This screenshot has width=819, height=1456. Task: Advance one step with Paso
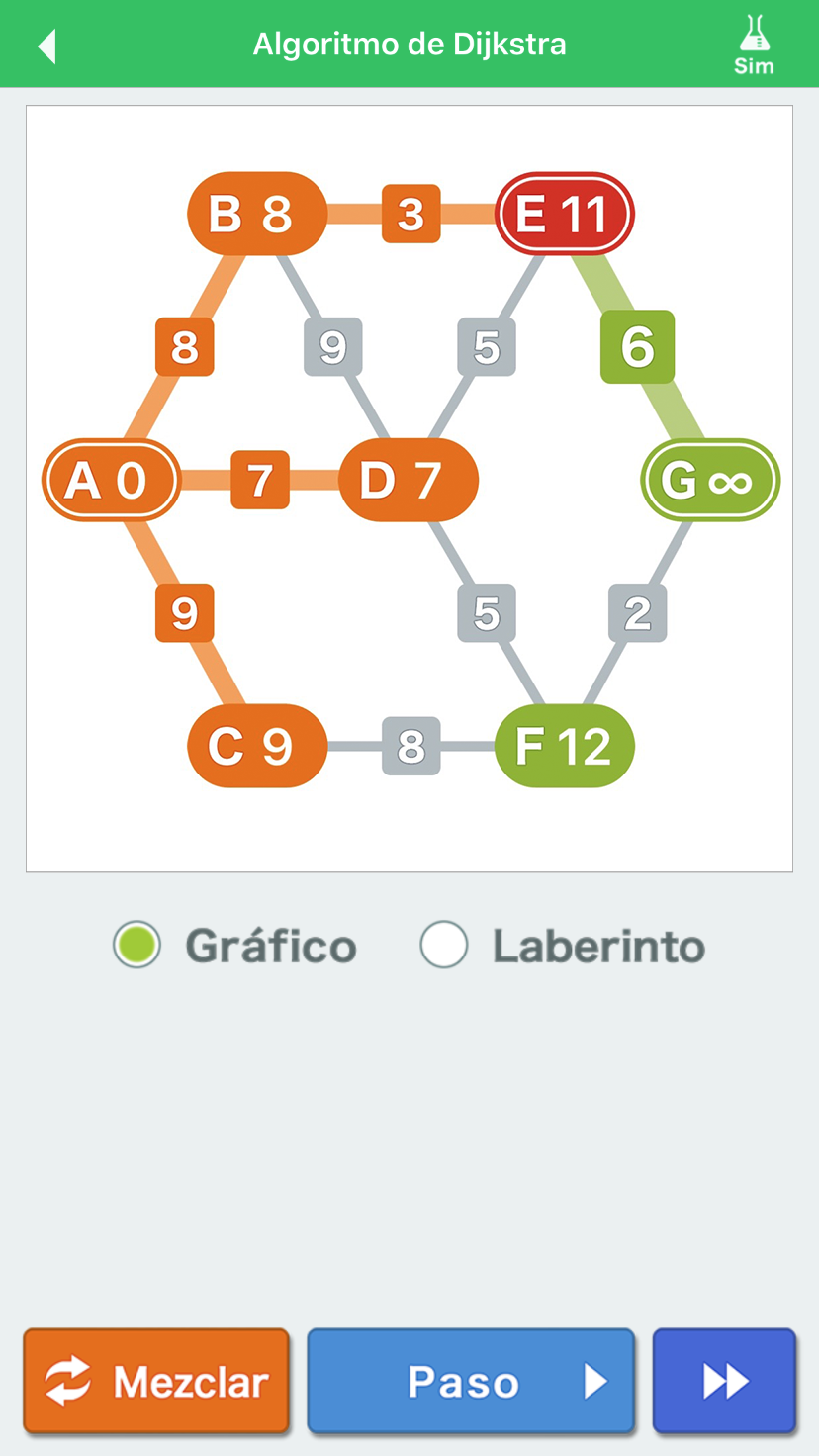point(471,1381)
